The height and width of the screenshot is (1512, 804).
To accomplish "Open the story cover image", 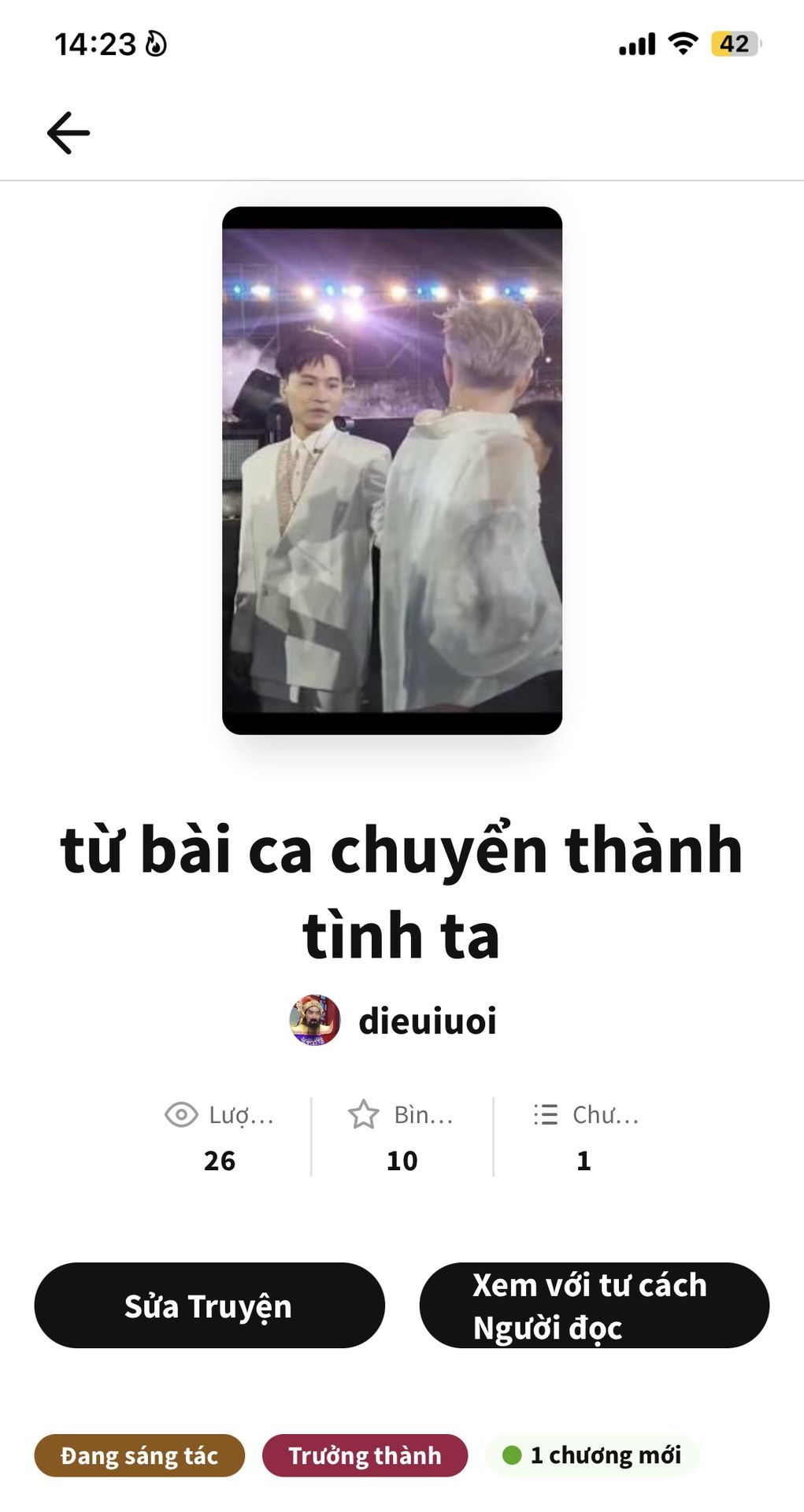I will (x=392, y=470).
